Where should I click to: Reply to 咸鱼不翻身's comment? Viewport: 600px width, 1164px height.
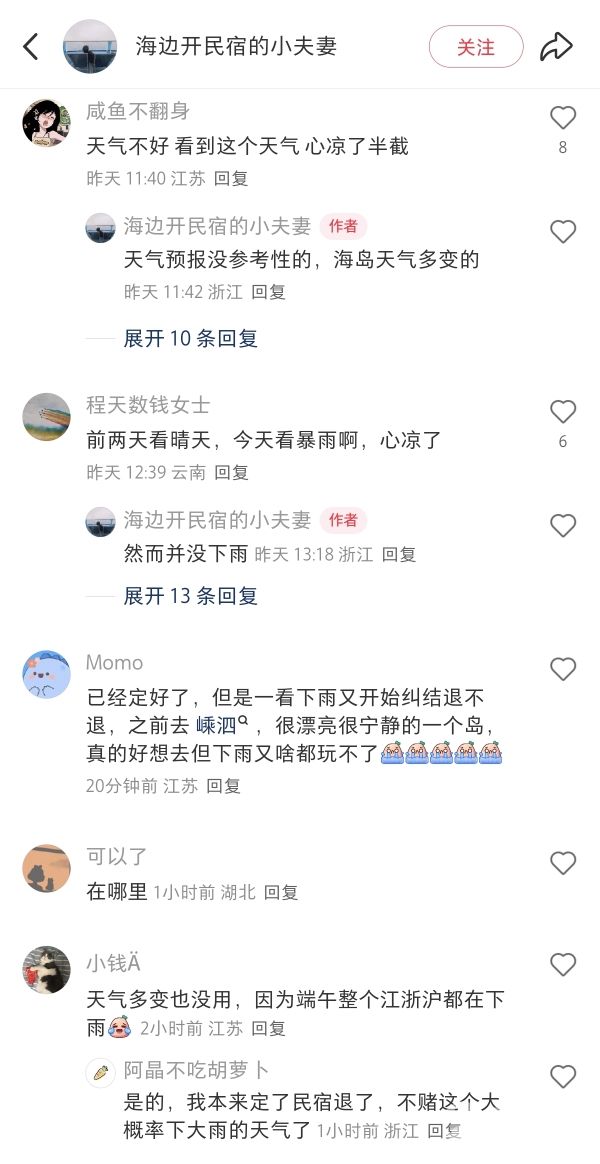tap(231, 178)
